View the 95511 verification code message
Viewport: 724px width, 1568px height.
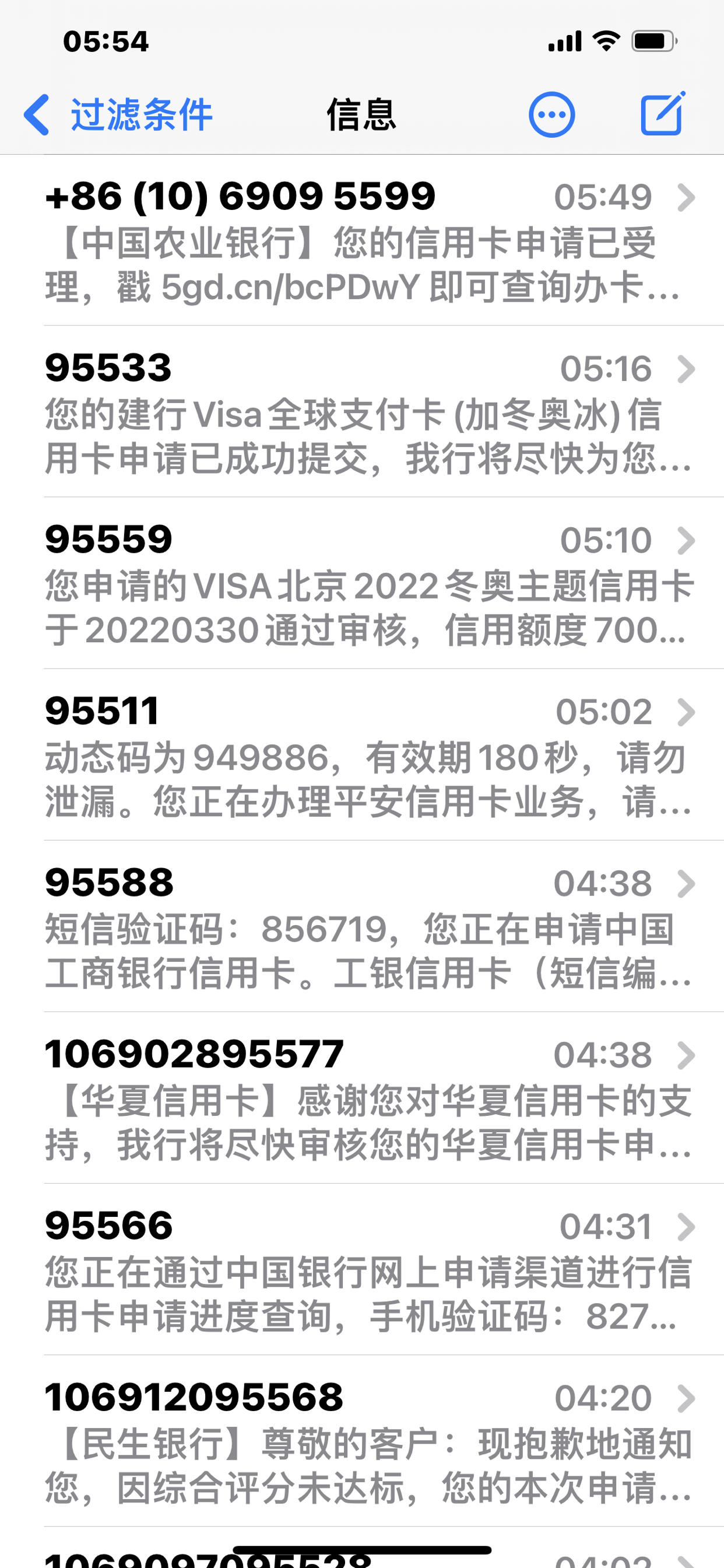click(x=362, y=755)
